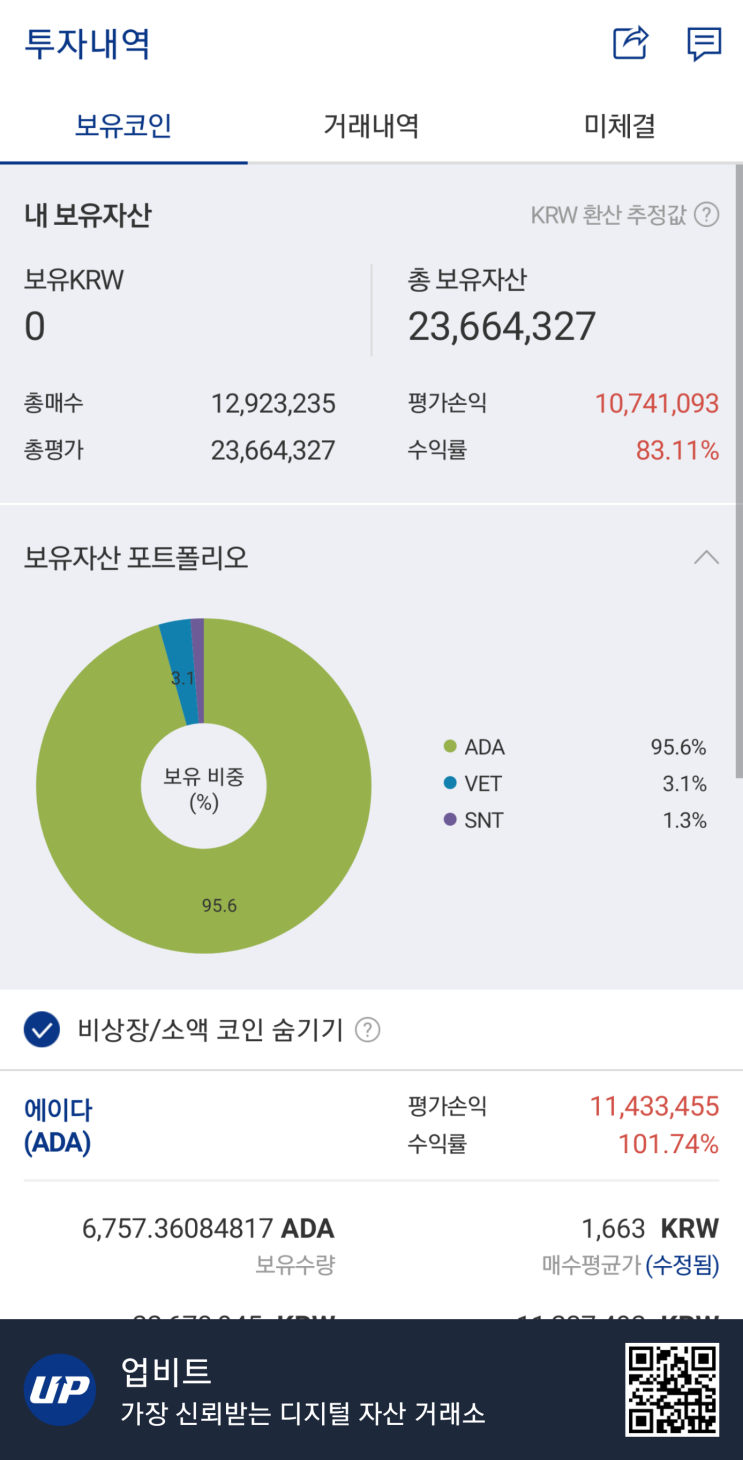Screen dimensions: 743x1460
Task: Switch to the 거래내역 tab
Action: [371, 124]
